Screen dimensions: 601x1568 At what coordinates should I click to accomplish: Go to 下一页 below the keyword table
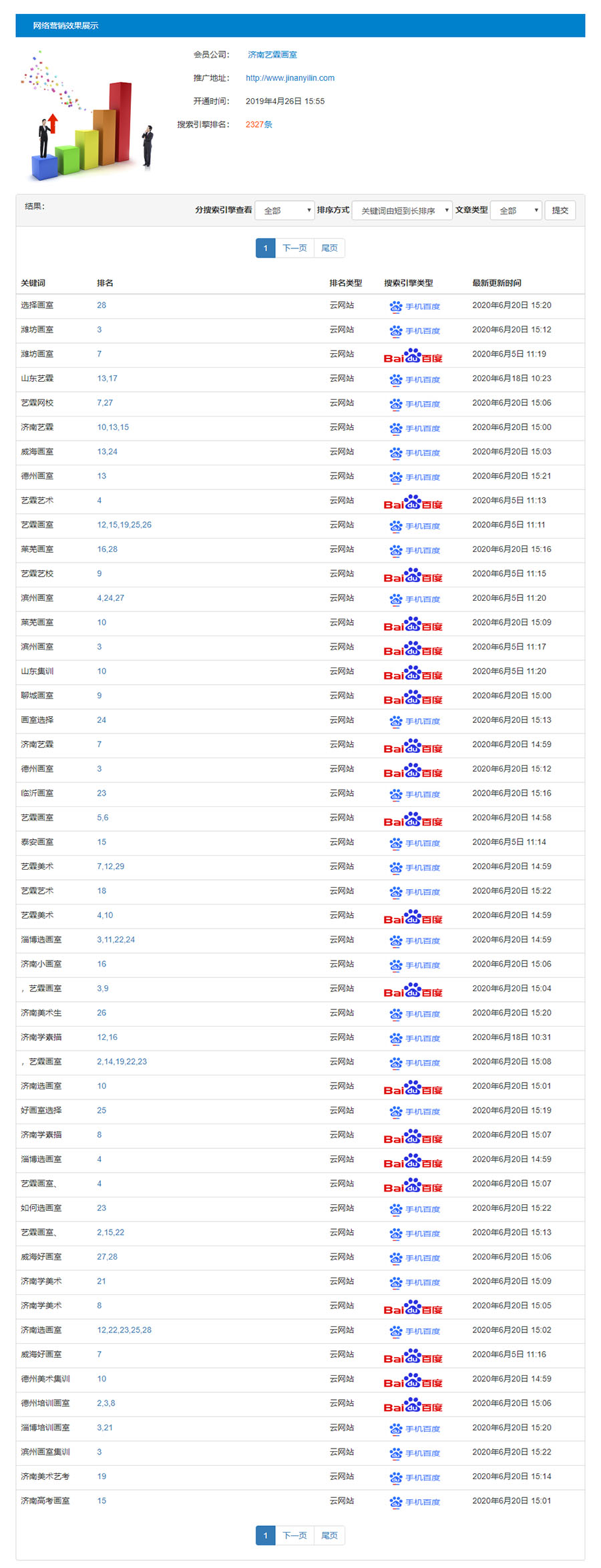click(x=294, y=1535)
